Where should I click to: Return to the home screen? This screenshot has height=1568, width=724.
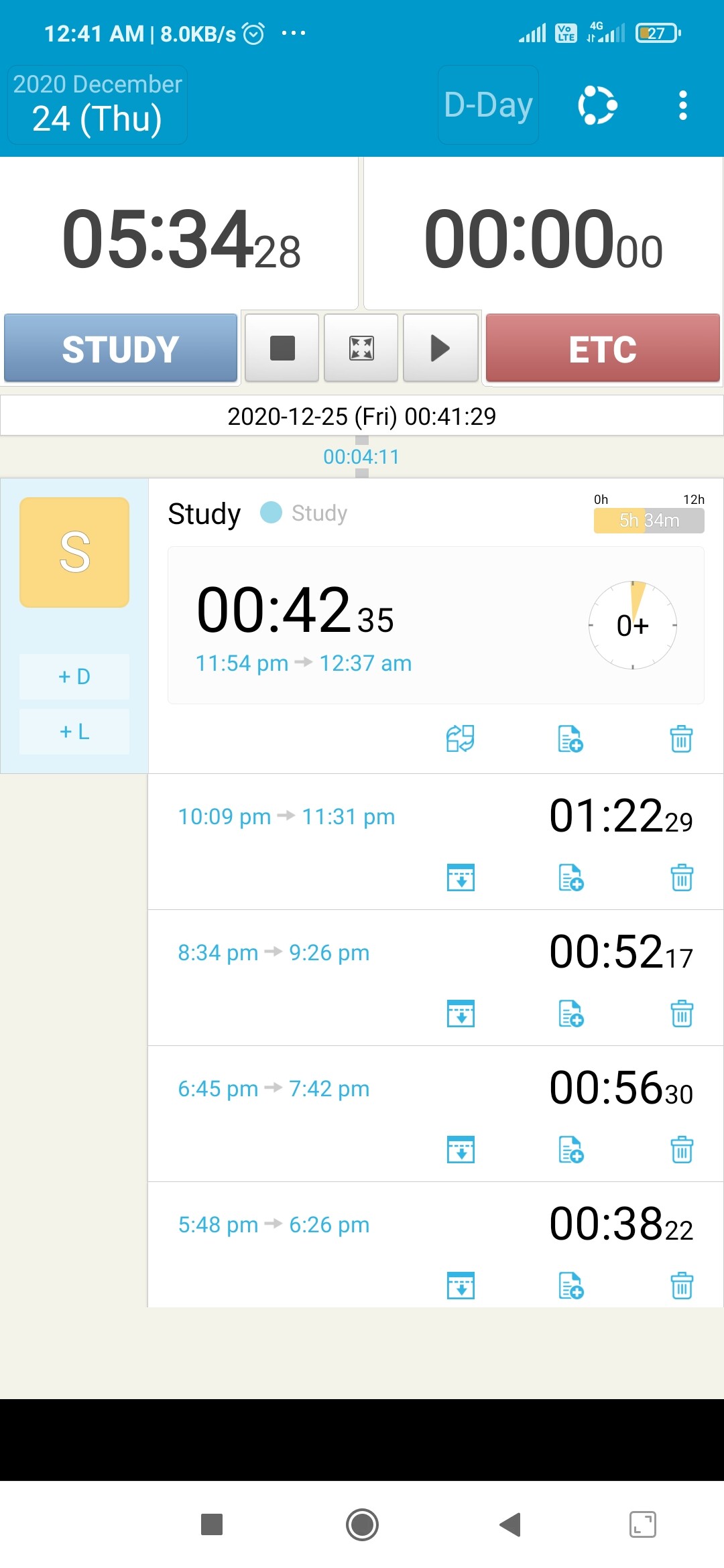click(x=362, y=1524)
